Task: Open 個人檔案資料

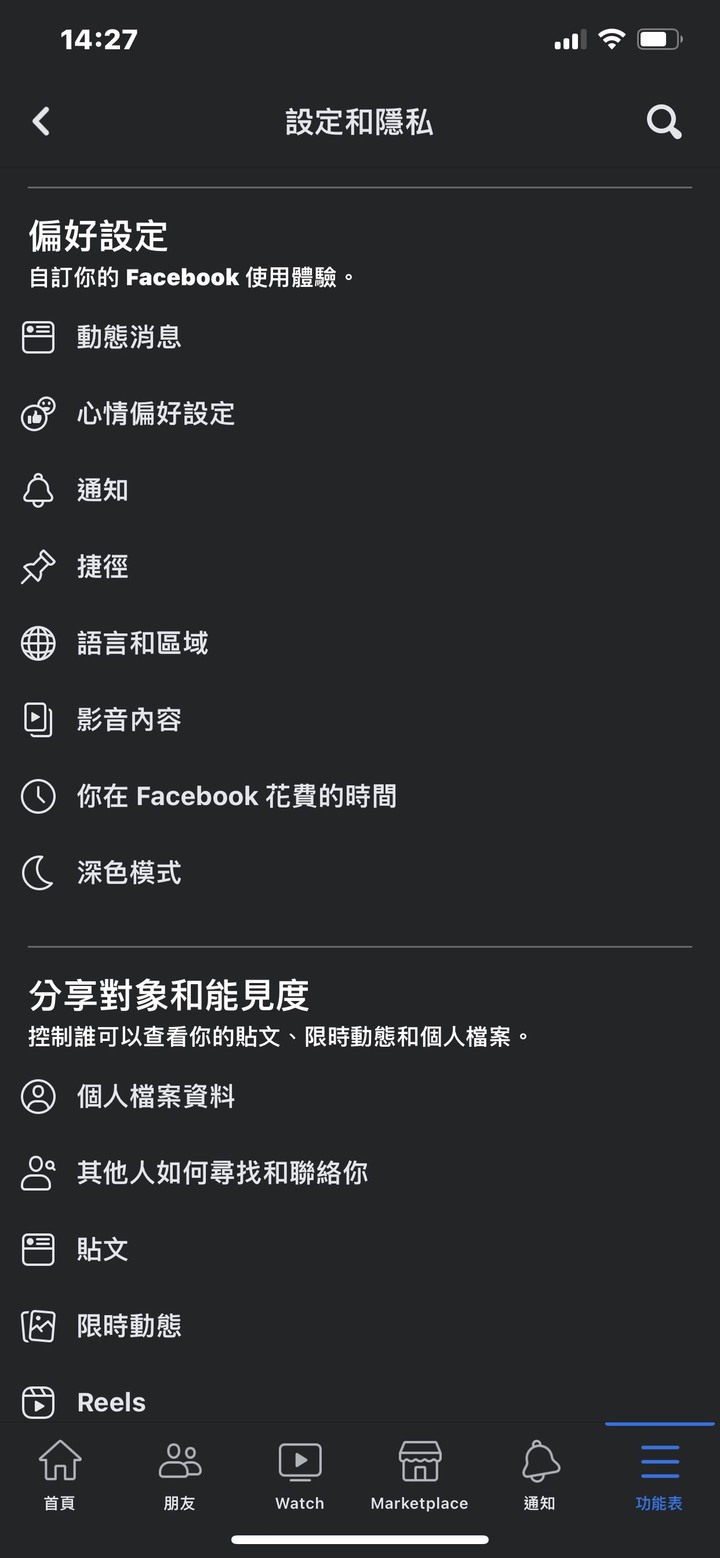Action: tap(360, 1096)
